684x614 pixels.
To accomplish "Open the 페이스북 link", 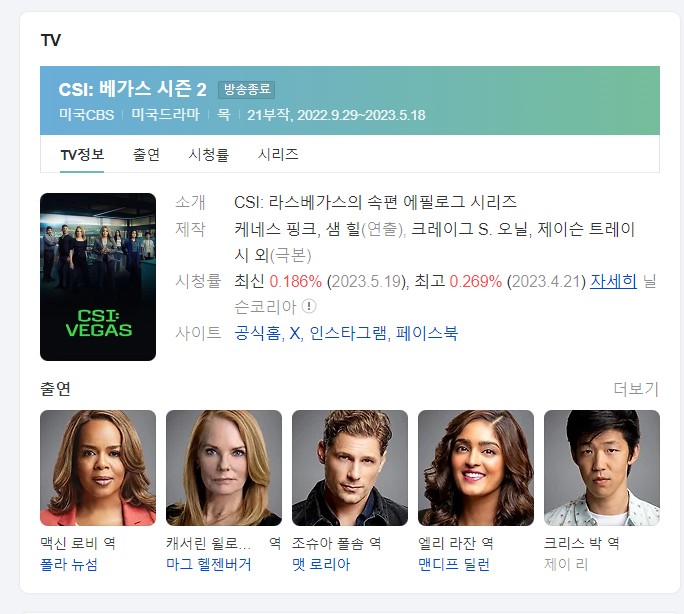I will pos(427,333).
